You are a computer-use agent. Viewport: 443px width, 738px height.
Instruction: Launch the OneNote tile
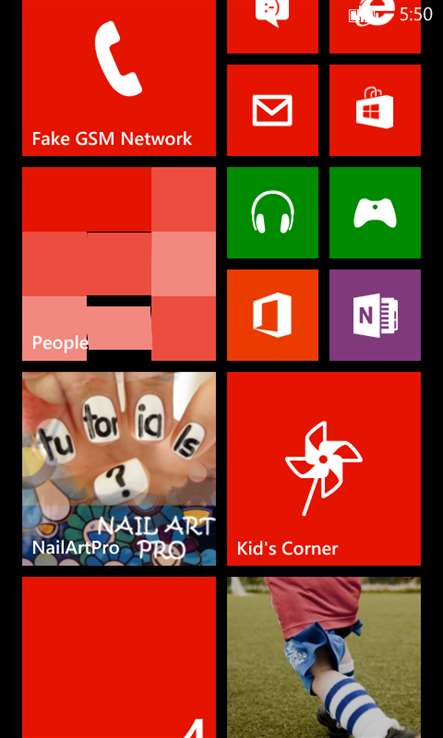375,315
